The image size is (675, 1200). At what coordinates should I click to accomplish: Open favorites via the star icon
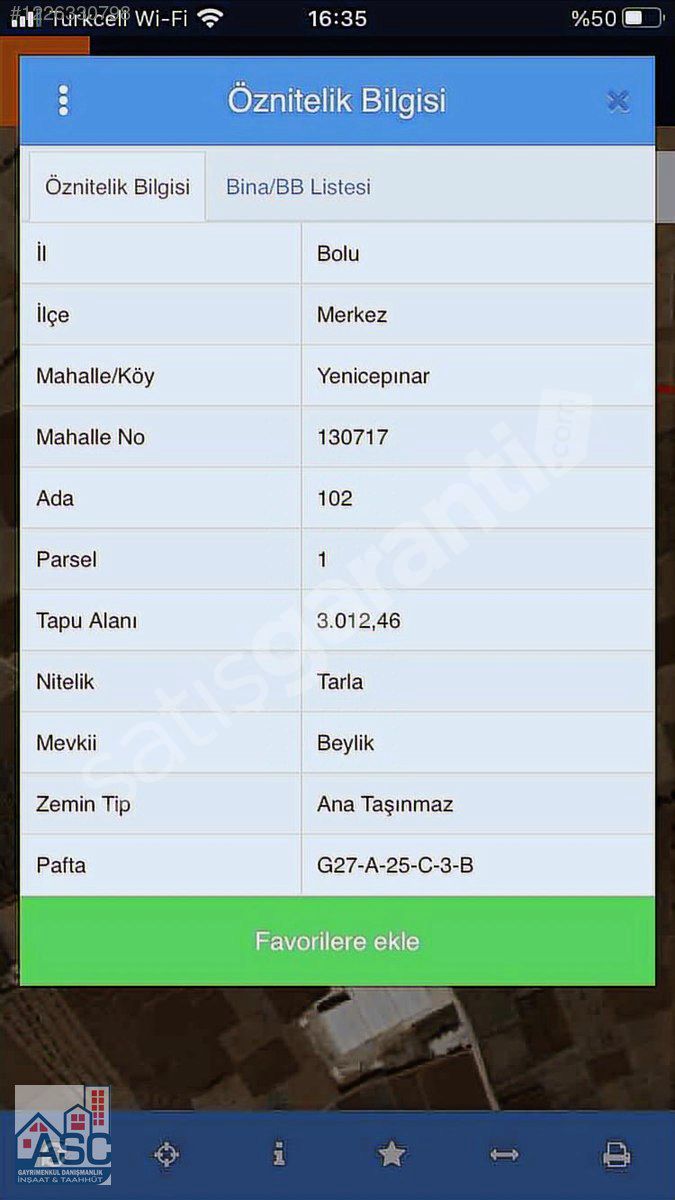coord(391,1155)
